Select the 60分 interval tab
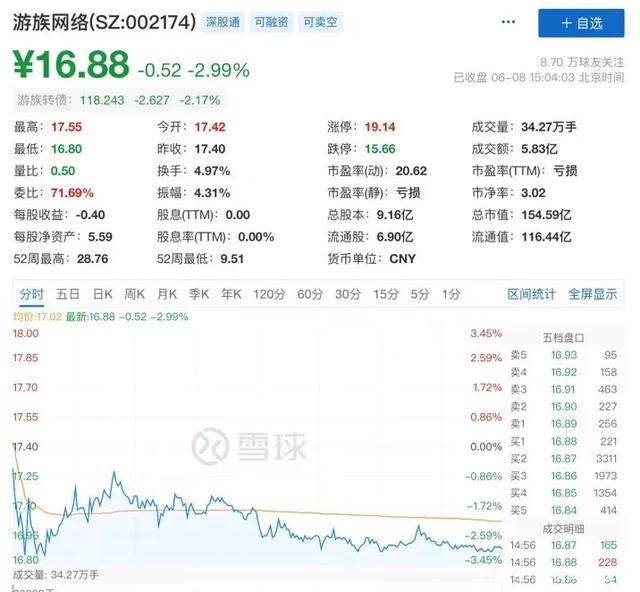Screen dimensions: 640x592 310,294
